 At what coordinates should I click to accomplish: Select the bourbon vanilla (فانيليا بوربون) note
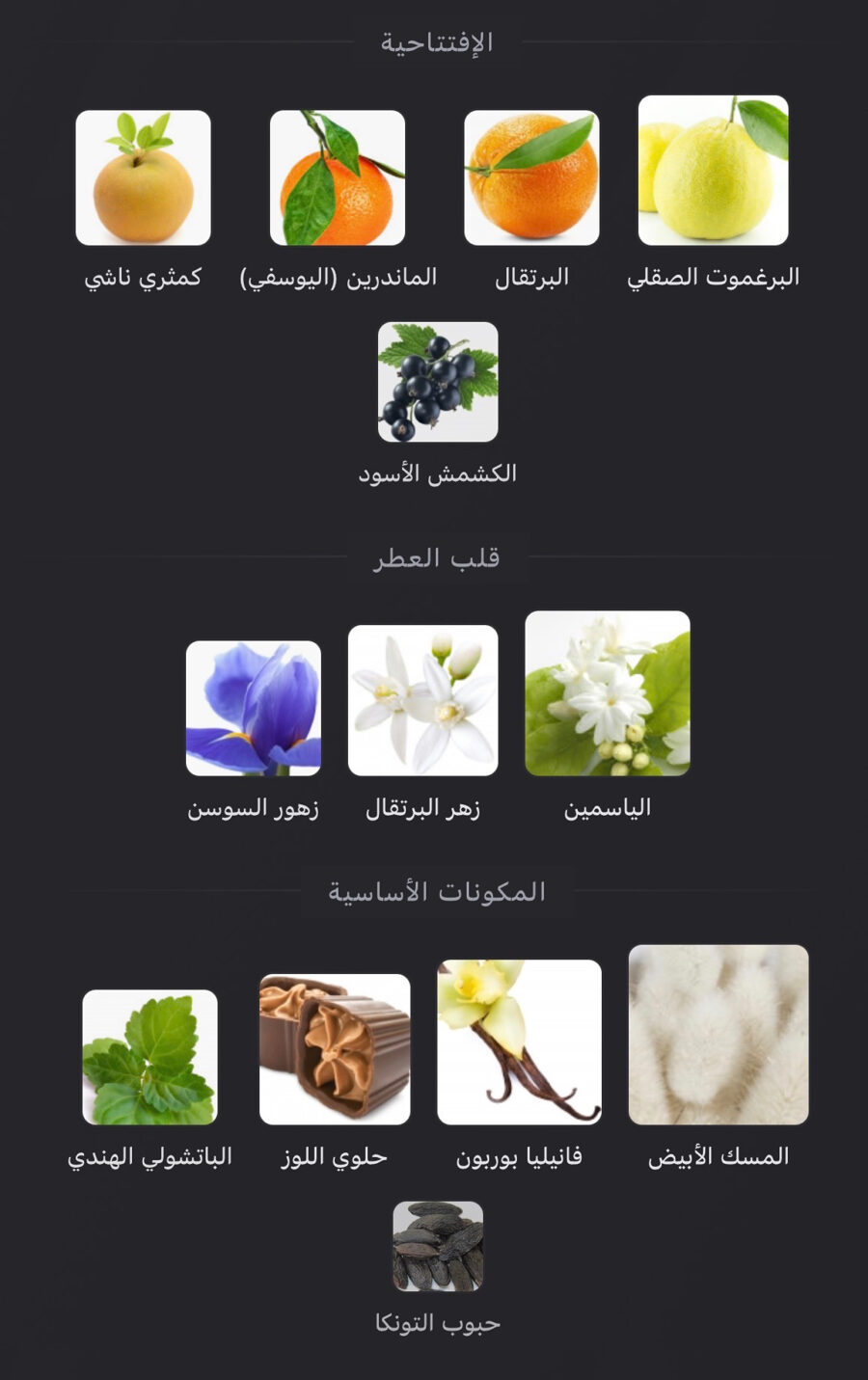[519, 1042]
